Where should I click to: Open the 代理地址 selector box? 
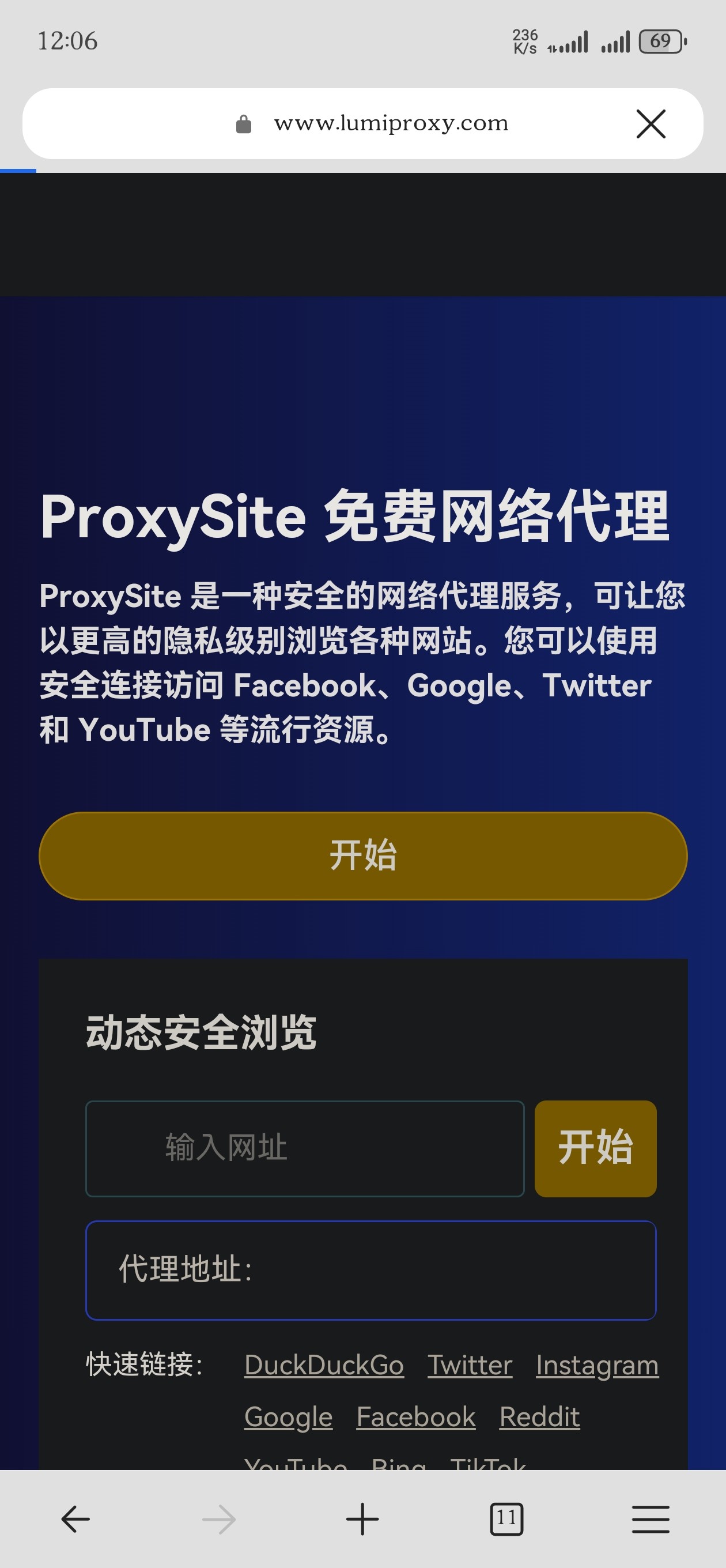(x=370, y=1270)
